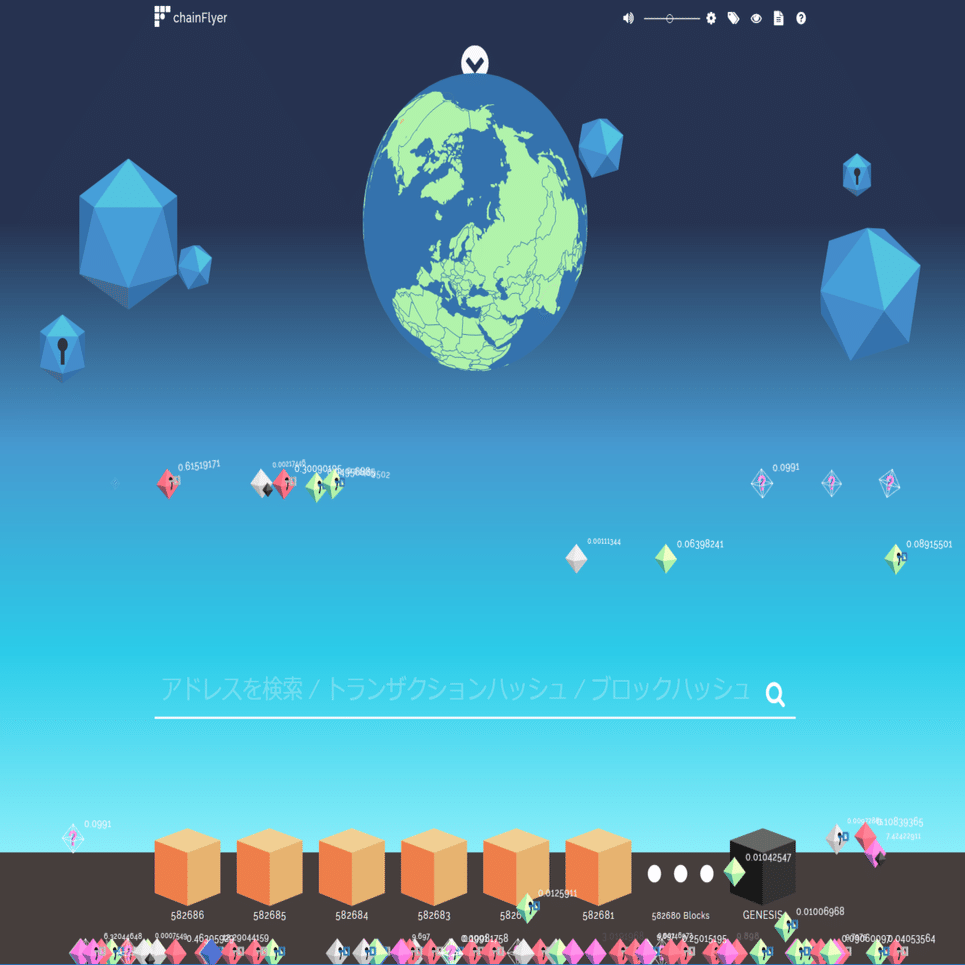Image resolution: width=965 pixels, height=965 pixels.
Task: Open the settings gear
Action: 711,18
